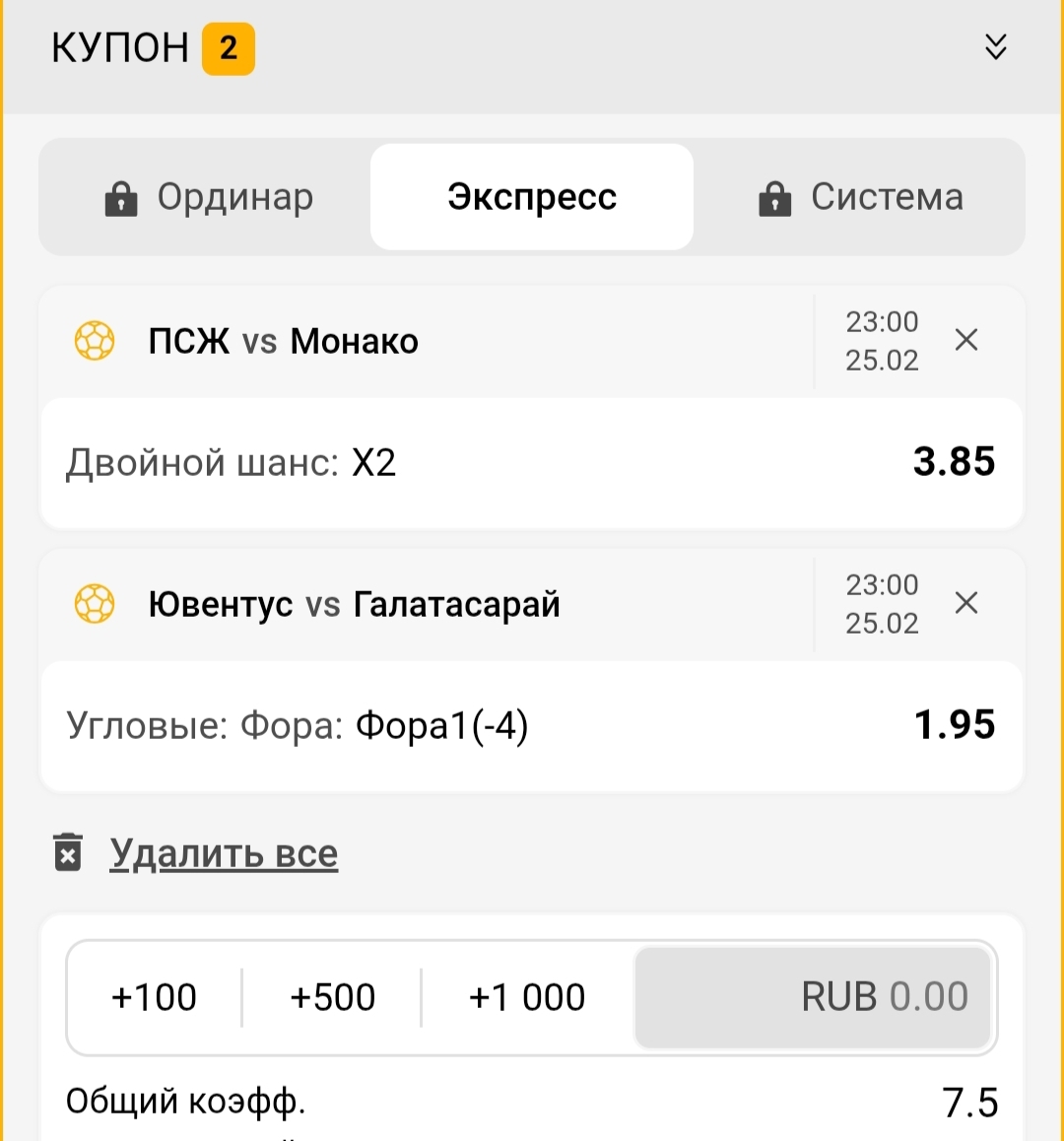Screen dimensions: 1064x1141
Task: Open ПСЖ vs Монако match
Action: coord(284,341)
